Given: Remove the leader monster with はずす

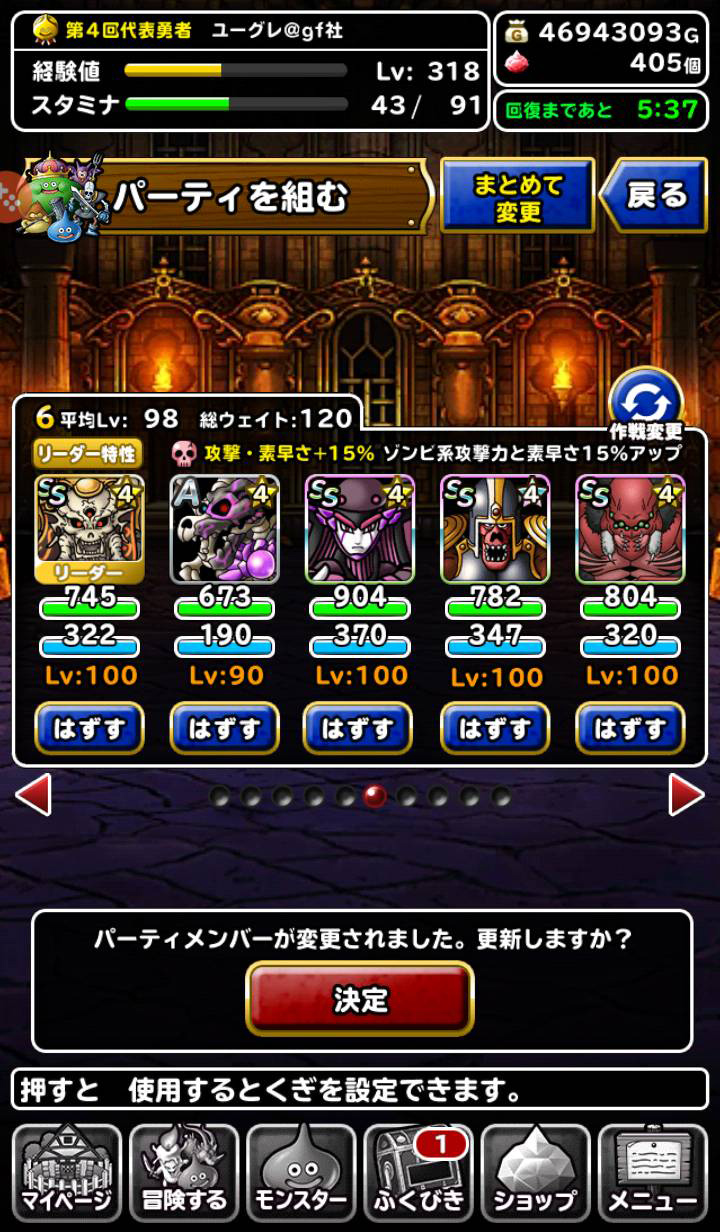Looking at the screenshot, I should 89,728.
